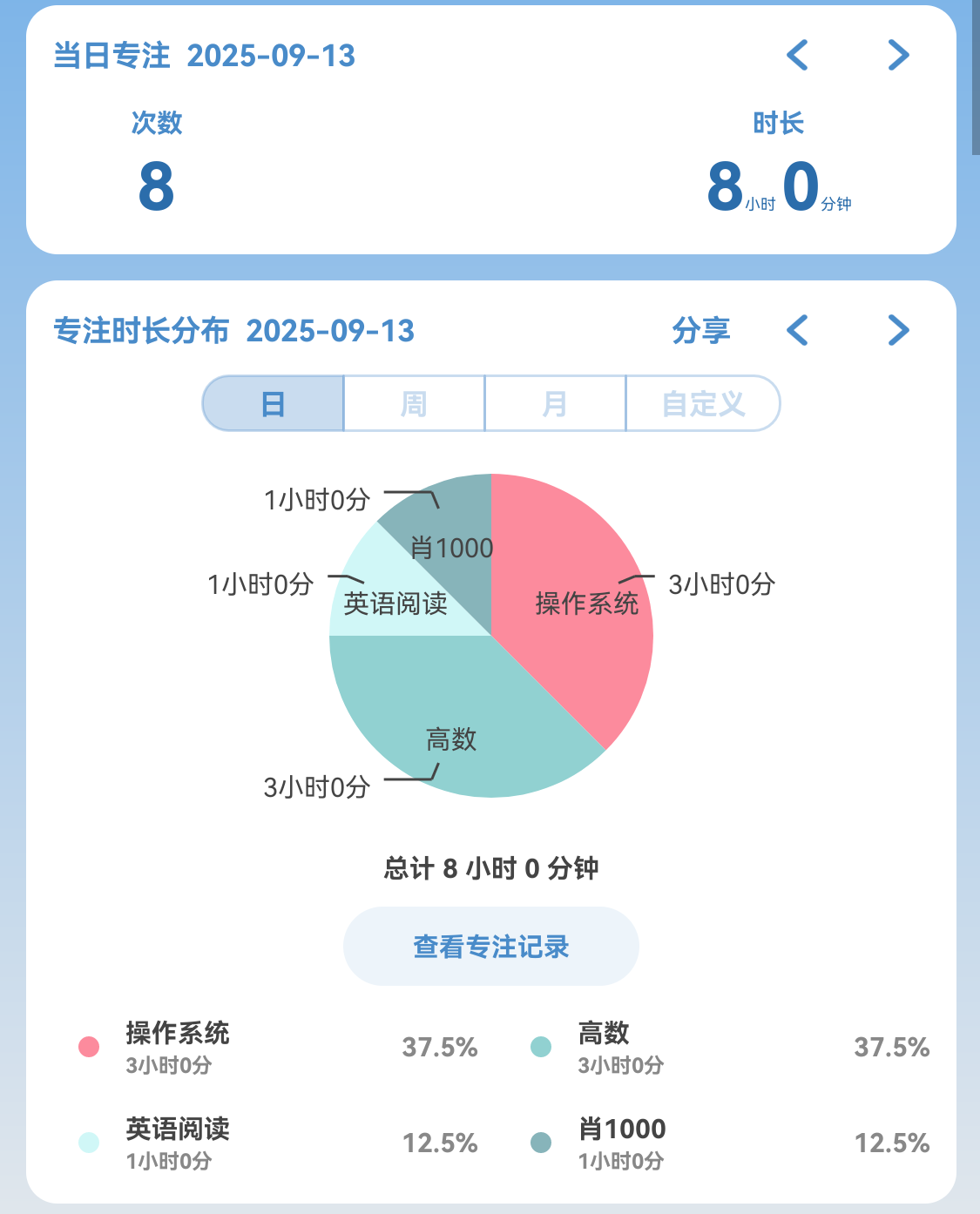Switch to the 周 tab
Image resolution: width=980 pixels, height=1214 pixels.
click(414, 404)
